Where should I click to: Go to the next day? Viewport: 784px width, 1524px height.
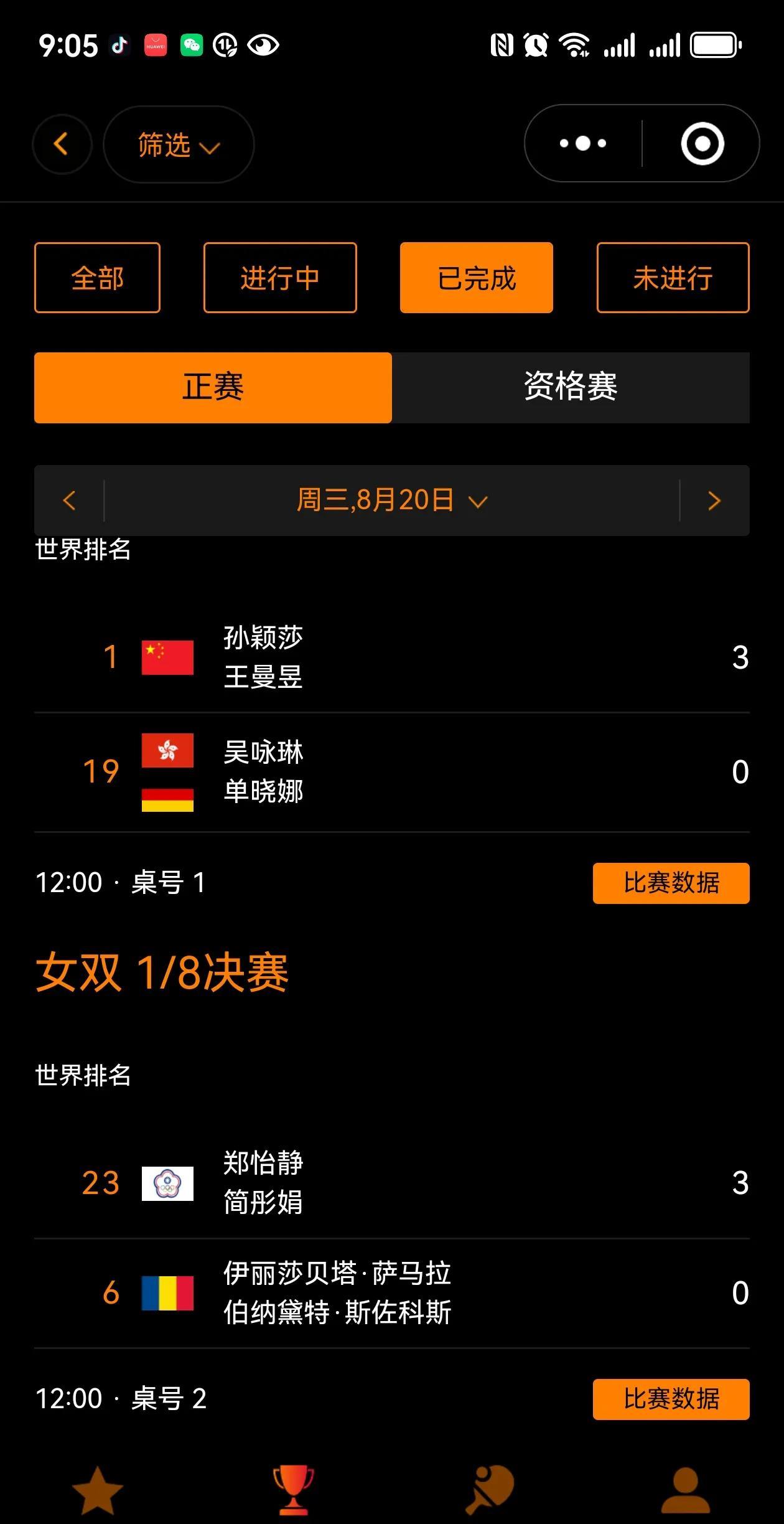[x=714, y=501]
